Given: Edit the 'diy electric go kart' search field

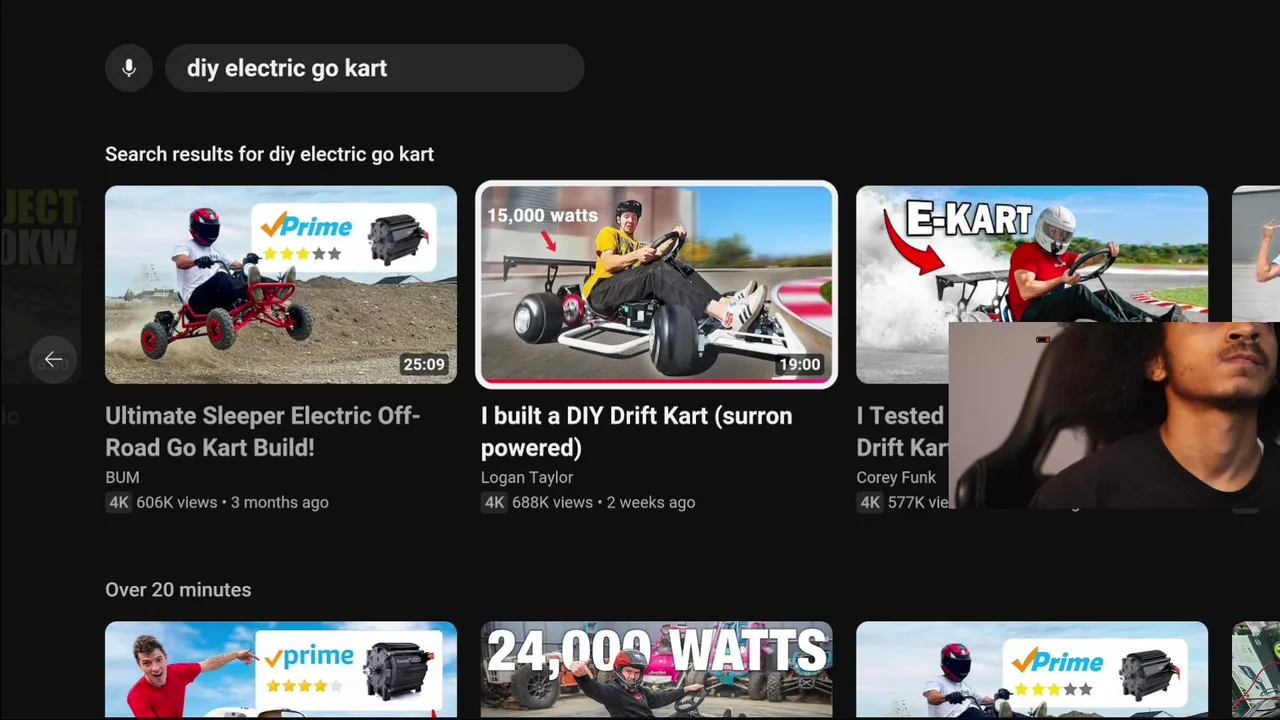Looking at the screenshot, I should point(374,68).
